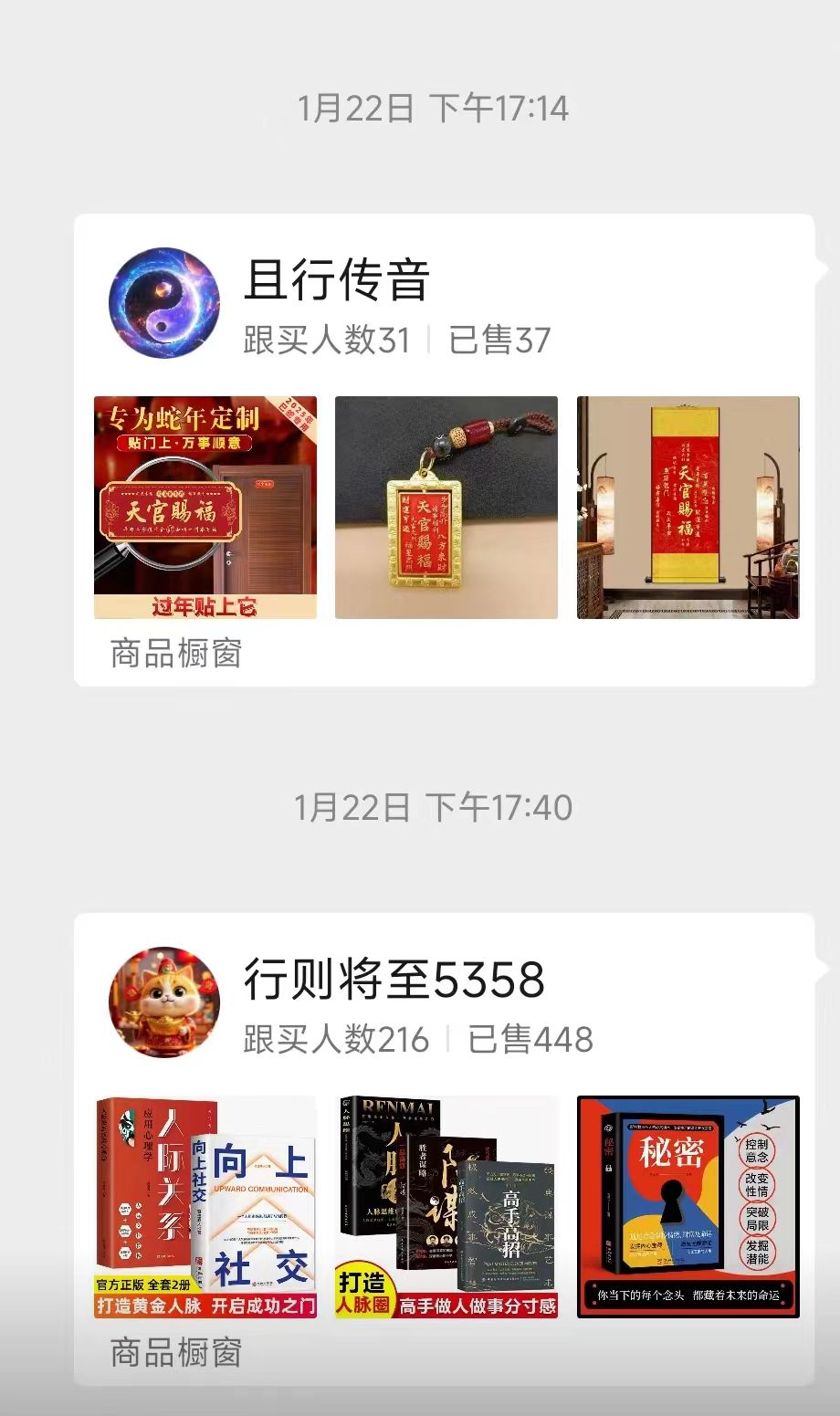The image size is (840, 1416).
Task: View the 专为蛇年定制 door sticker product
Action: (205, 508)
